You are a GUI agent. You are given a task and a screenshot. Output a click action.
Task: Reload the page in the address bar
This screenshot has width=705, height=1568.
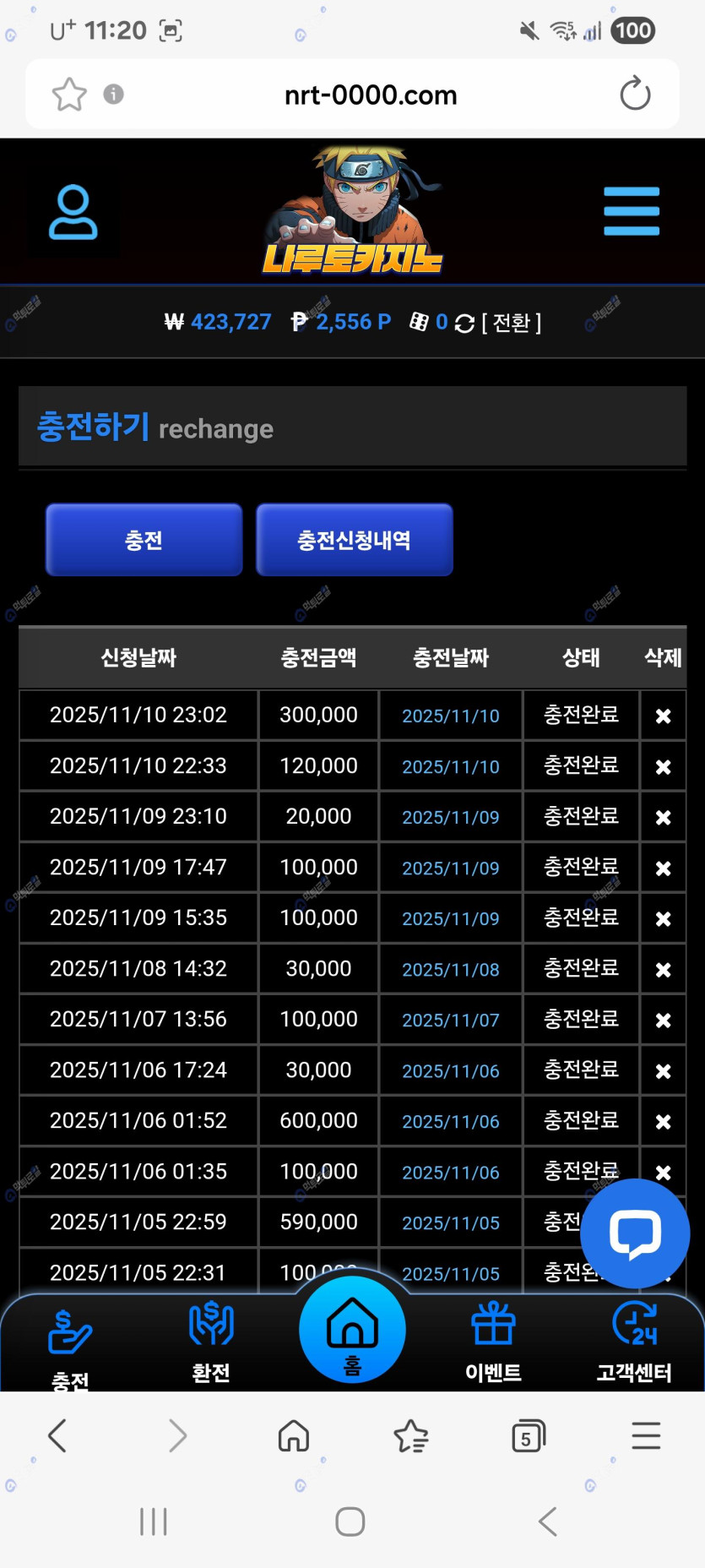(x=635, y=94)
